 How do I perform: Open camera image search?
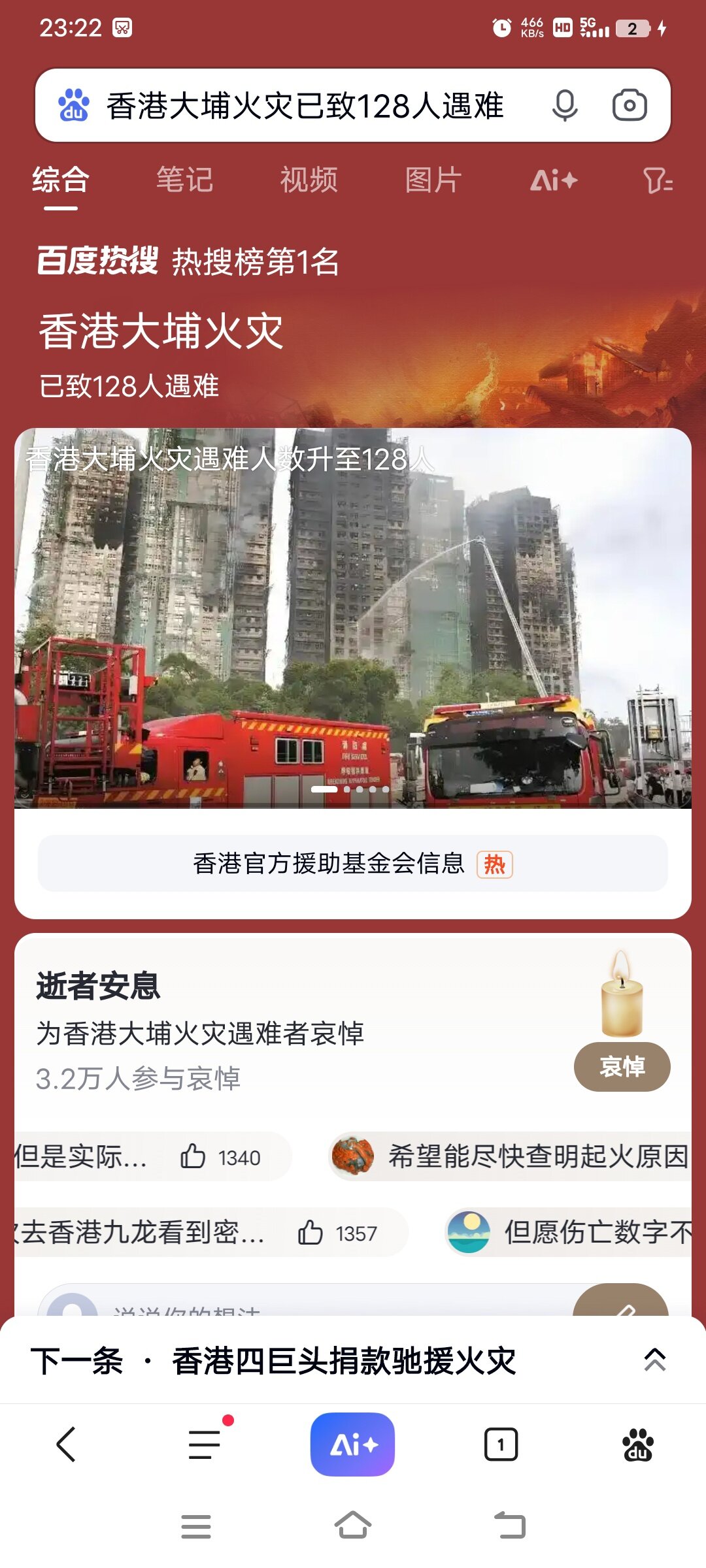(x=630, y=106)
